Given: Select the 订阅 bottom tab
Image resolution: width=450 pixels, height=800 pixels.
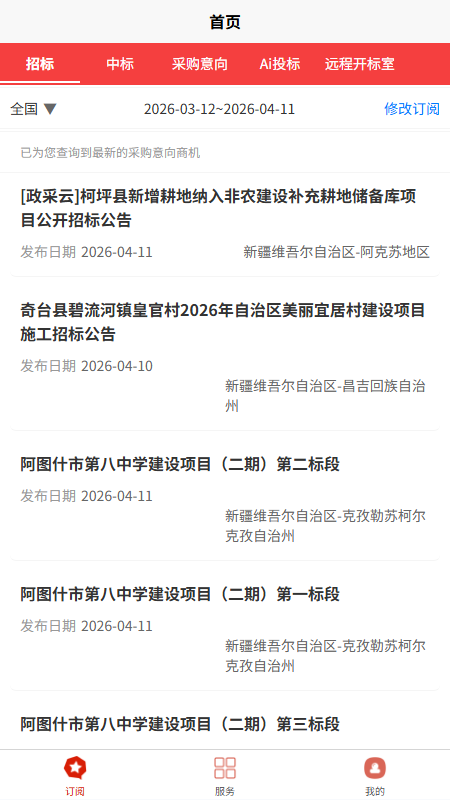Looking at the screenshot, I should [75, 776].
